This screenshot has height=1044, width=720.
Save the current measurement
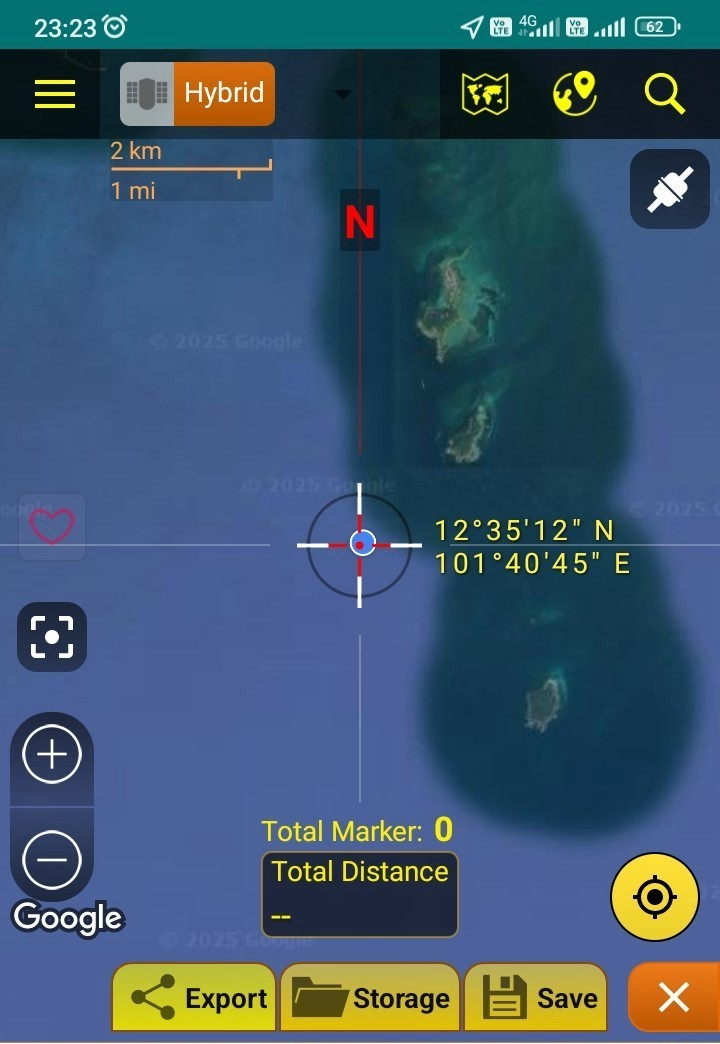[x=536, y=997]
